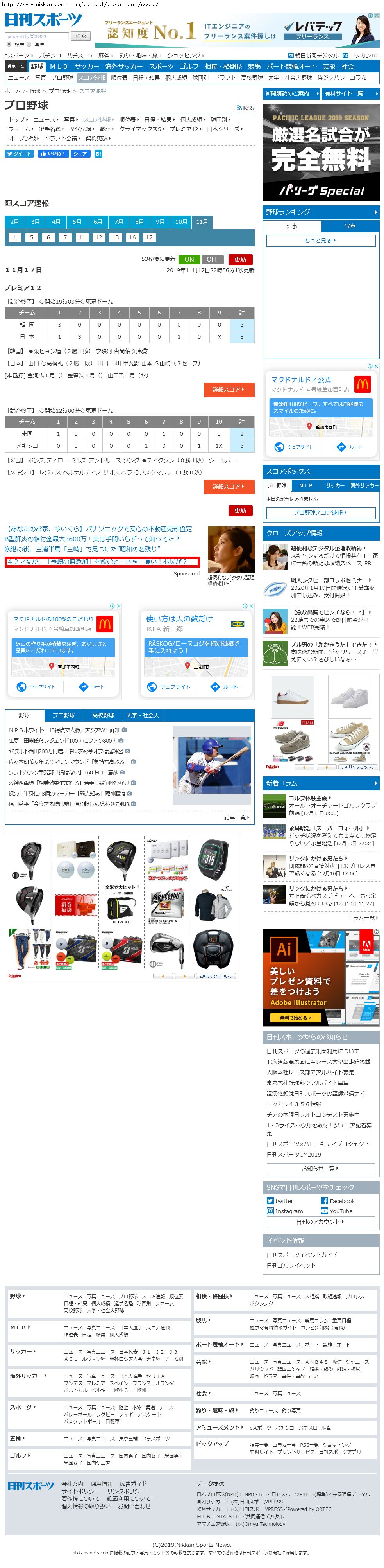Switch to the サッカー section
The width and height of the screenshot is (384, 1568).
(86, 66)
